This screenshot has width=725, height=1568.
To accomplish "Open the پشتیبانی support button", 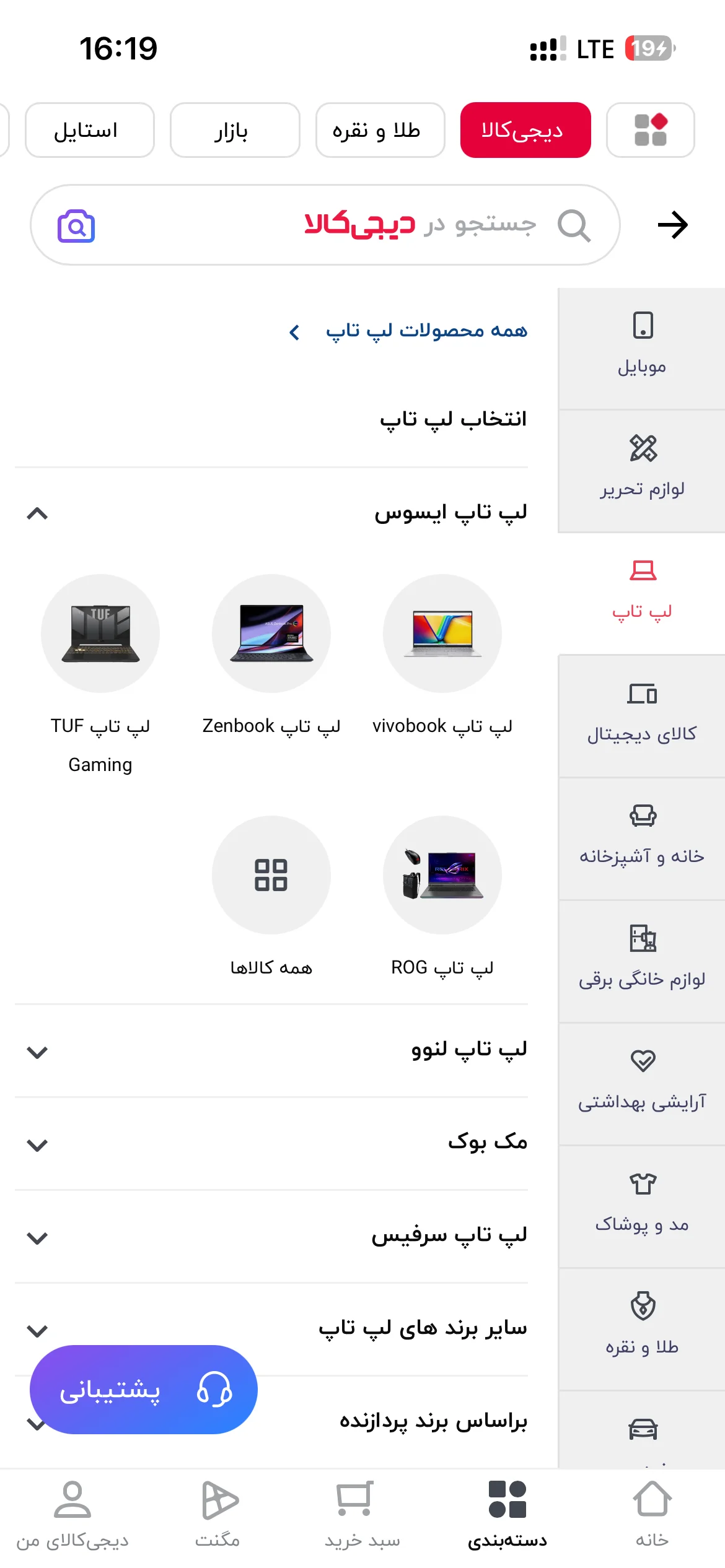I will (144, 1390).
